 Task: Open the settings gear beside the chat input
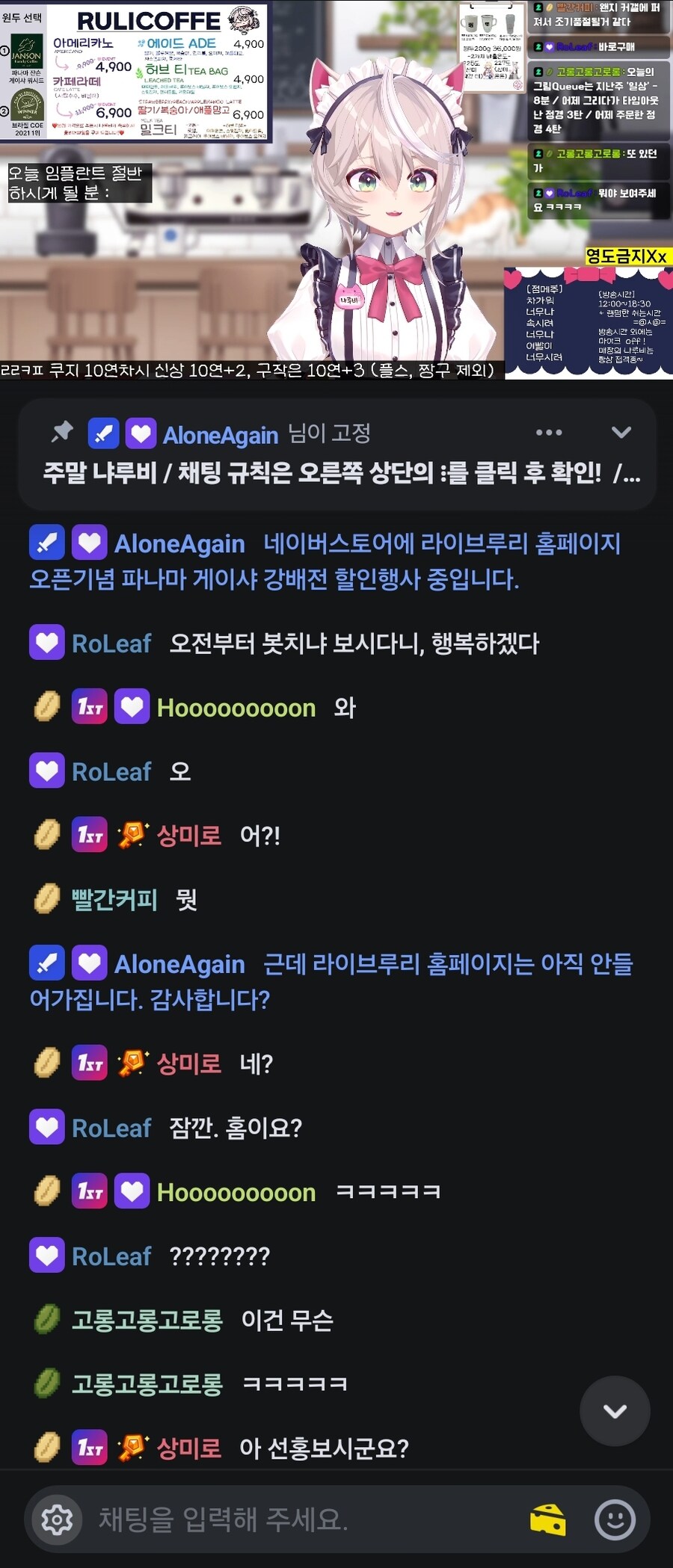[55, 1519]
